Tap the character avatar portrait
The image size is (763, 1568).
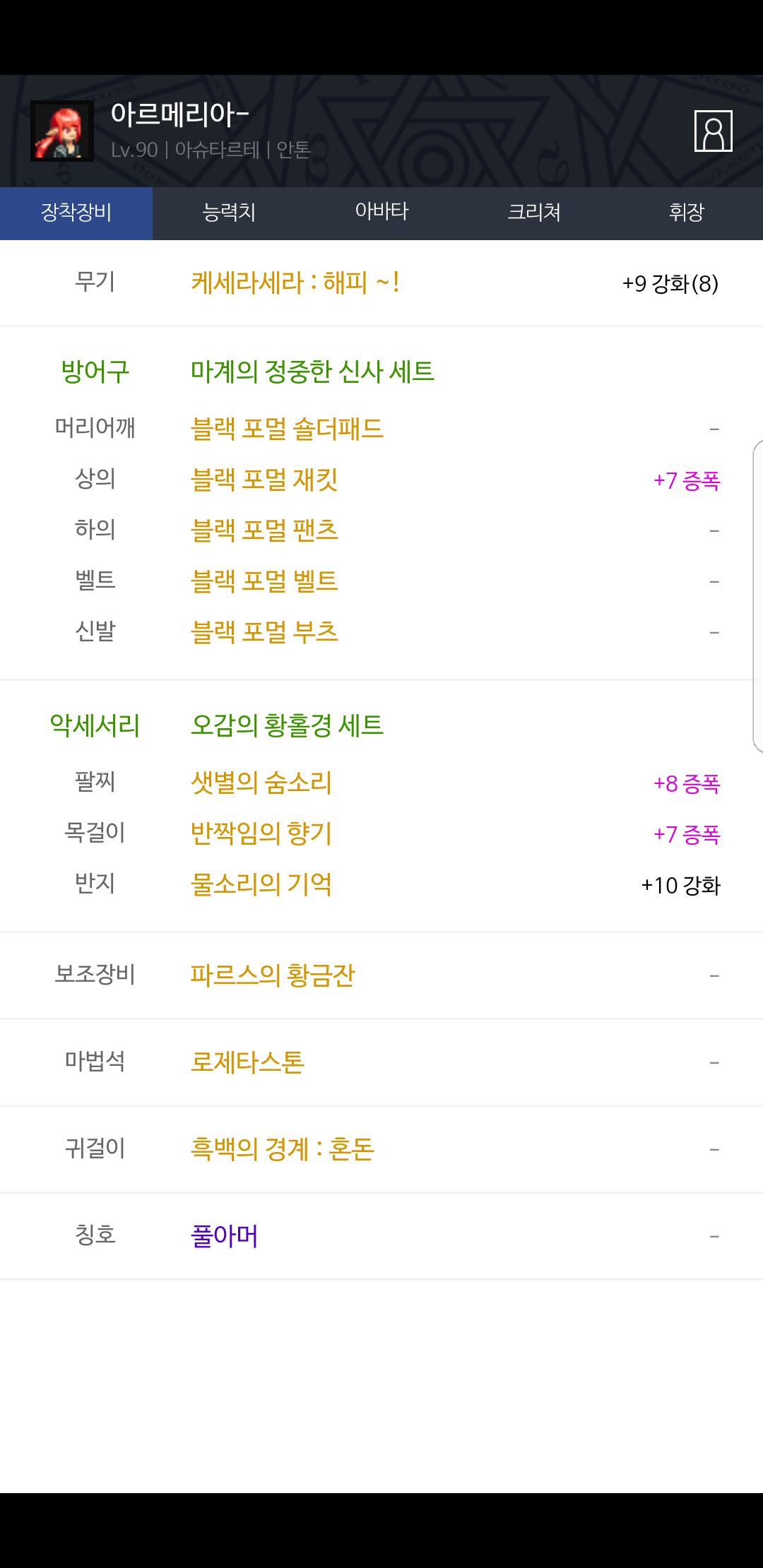coord(62,131)
